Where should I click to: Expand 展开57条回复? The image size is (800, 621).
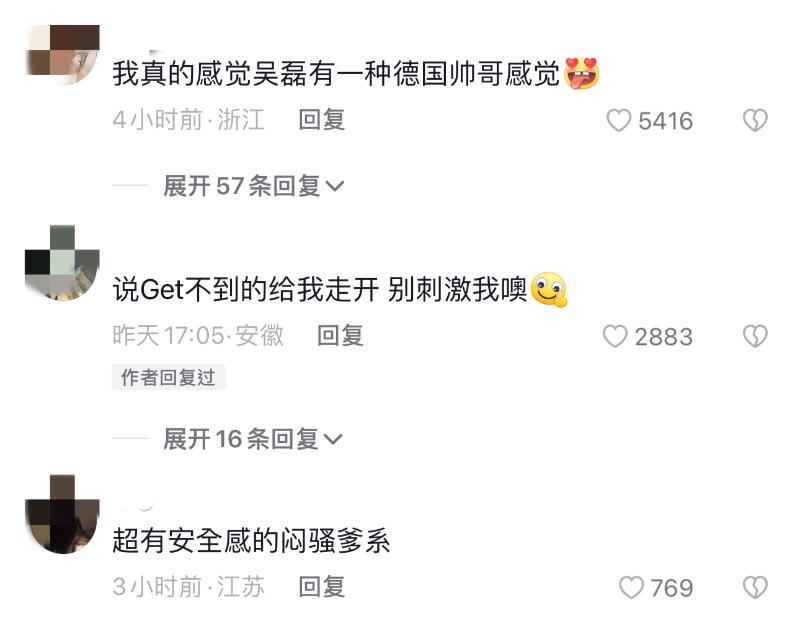(253, 186)
